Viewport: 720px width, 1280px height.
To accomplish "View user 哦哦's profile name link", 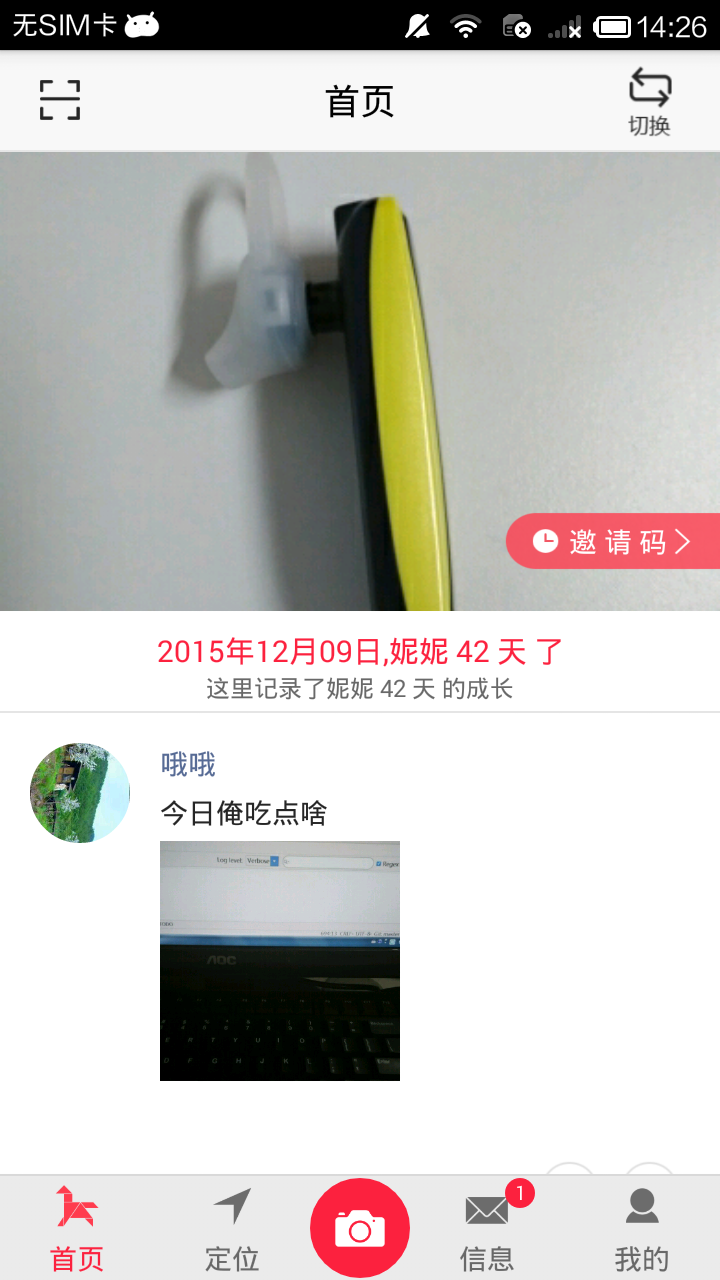I will [187, 763].
